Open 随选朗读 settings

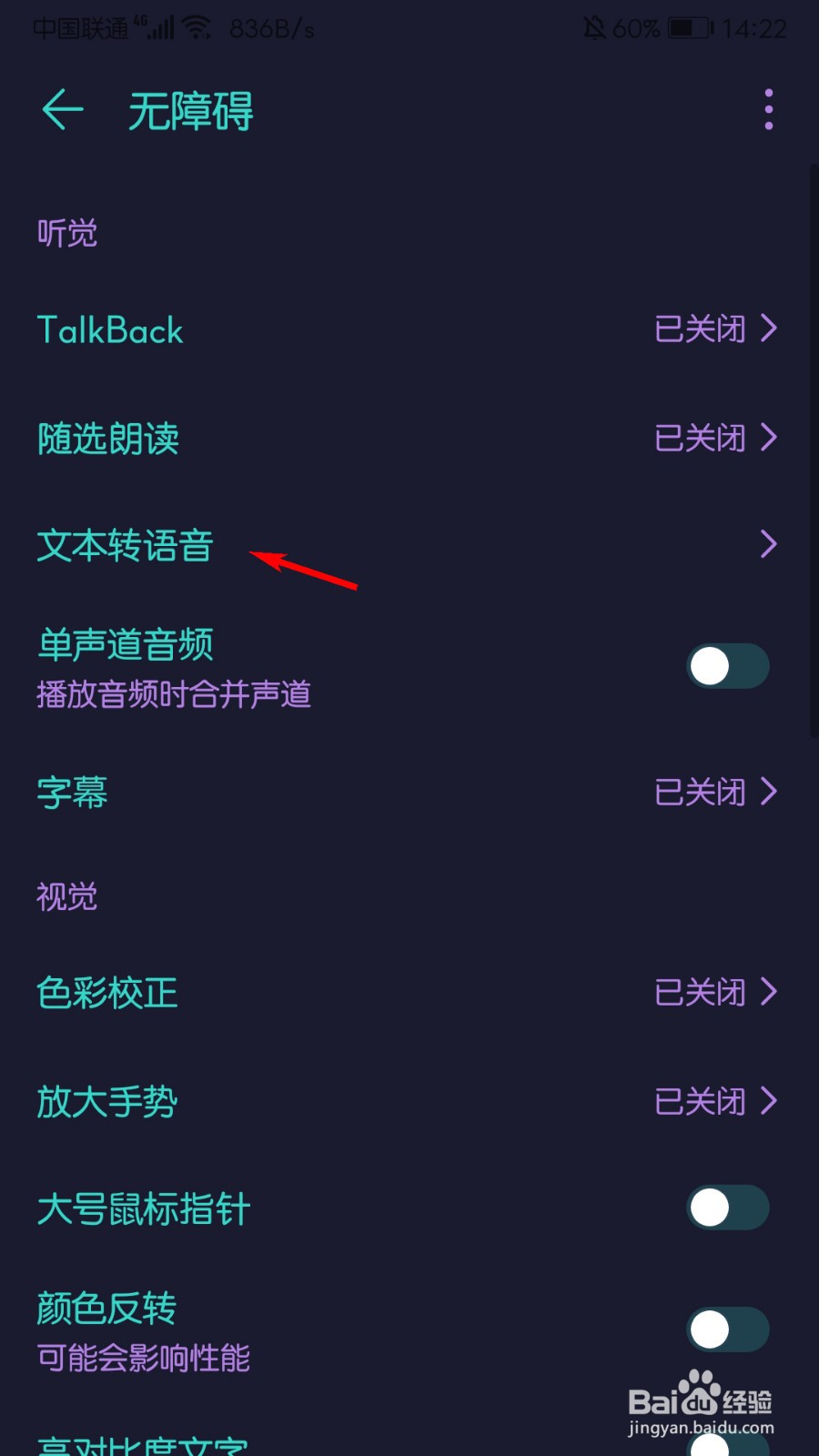coord(106,439)
